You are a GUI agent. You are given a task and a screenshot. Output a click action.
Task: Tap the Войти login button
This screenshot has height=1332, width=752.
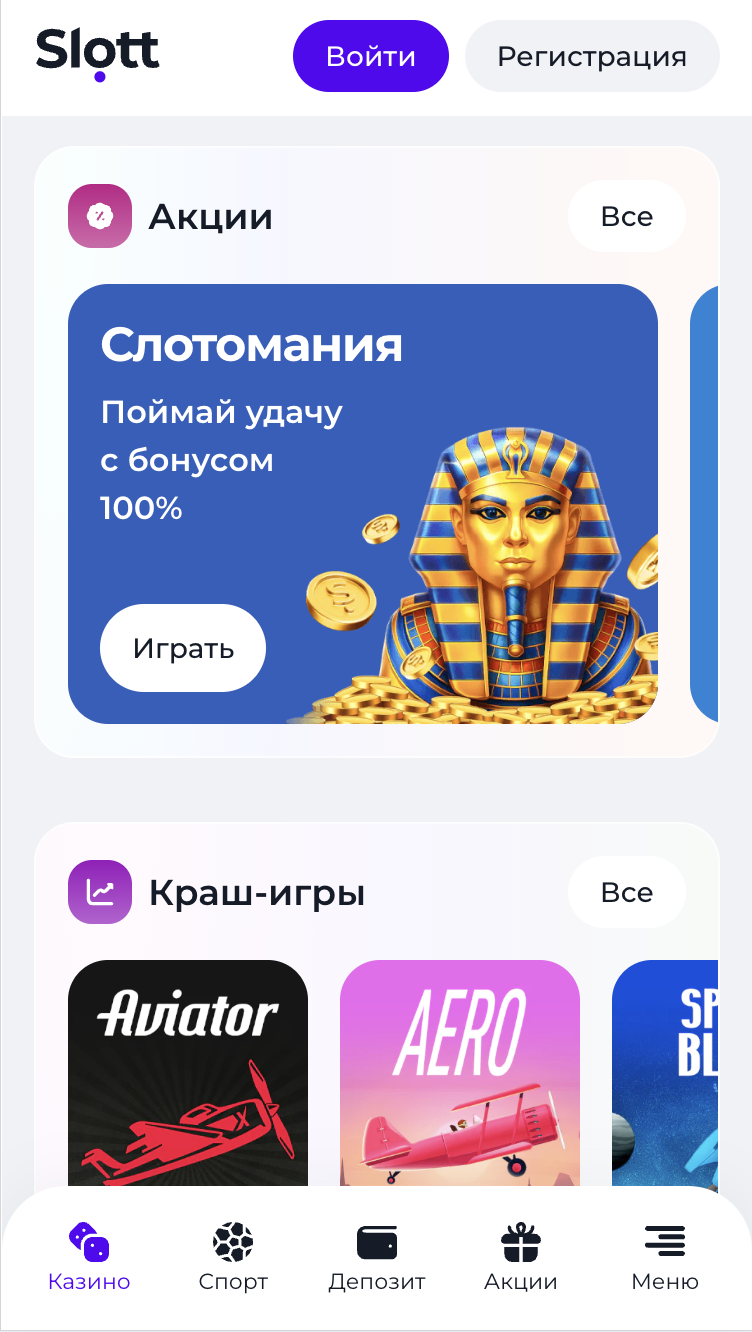(x=370, y=56)
